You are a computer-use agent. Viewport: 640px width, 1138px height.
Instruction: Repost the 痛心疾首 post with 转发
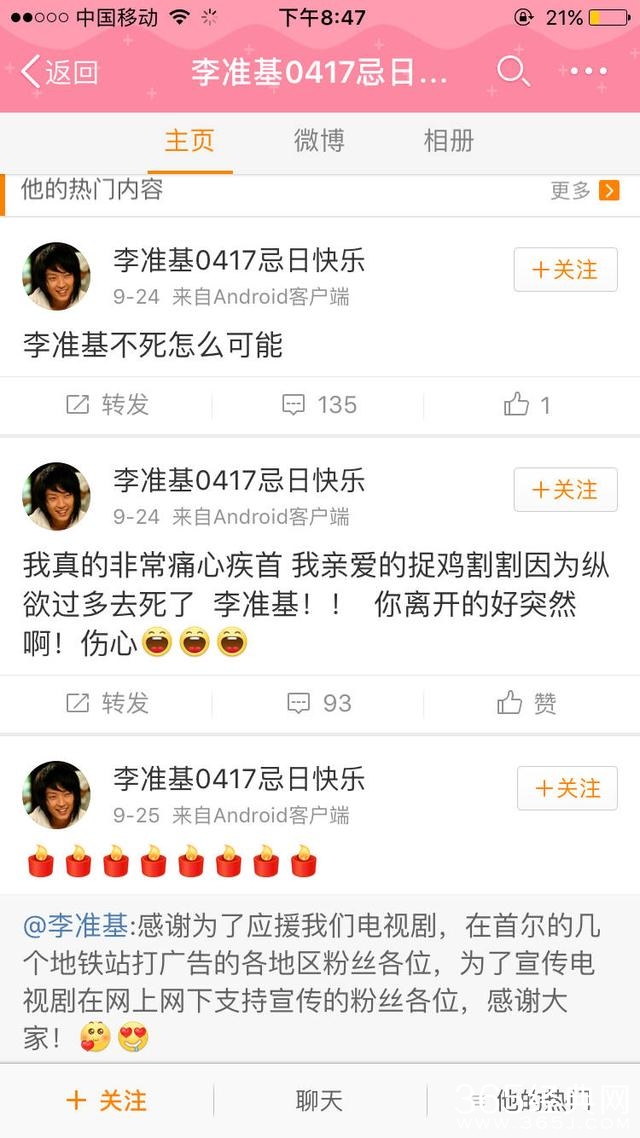[x=107, y=703]
